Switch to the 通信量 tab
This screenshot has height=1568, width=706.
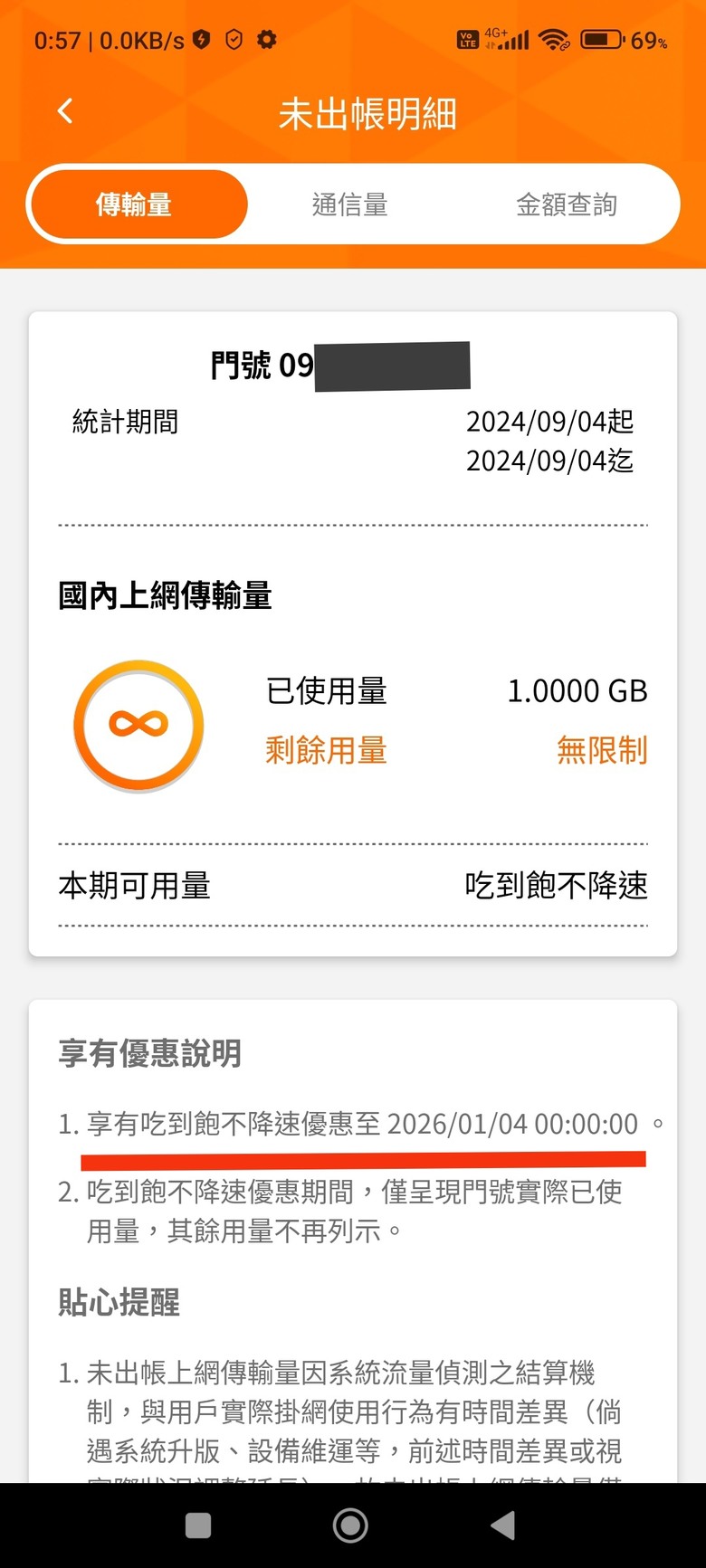pyautogui.click(x=350, y=204)
